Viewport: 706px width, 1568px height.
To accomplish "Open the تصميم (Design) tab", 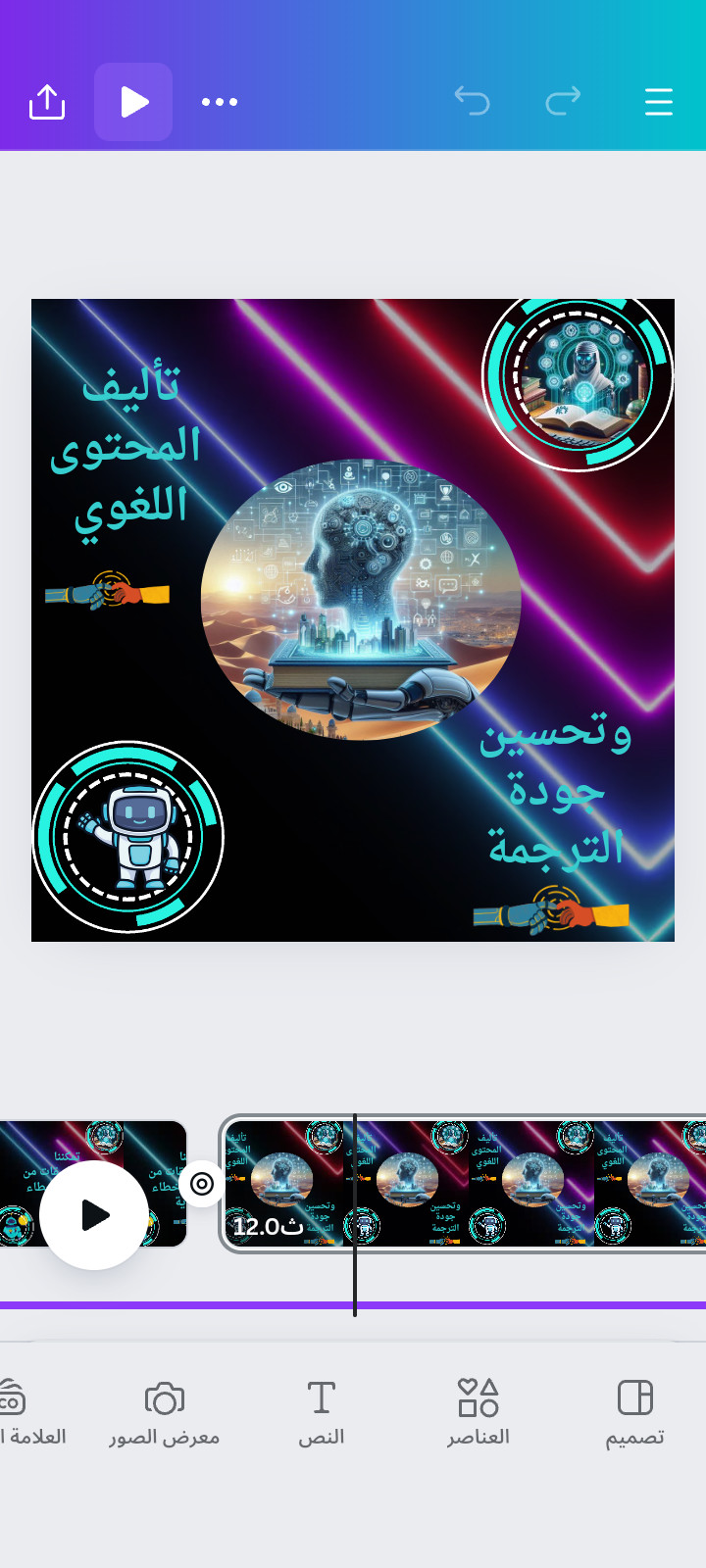I will point(634,1413).
